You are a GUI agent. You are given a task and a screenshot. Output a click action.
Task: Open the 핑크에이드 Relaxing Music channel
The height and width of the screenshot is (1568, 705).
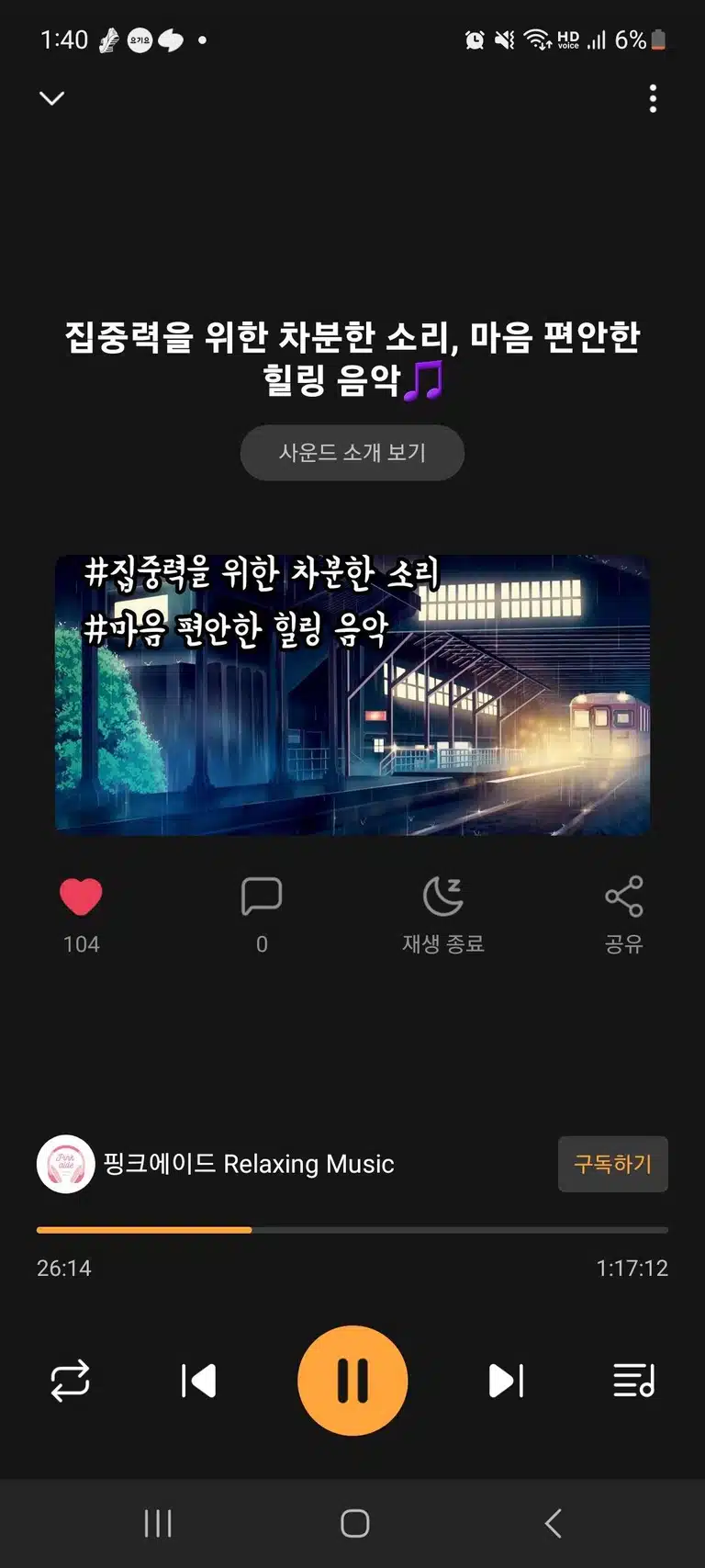(x=217, y=1164)
